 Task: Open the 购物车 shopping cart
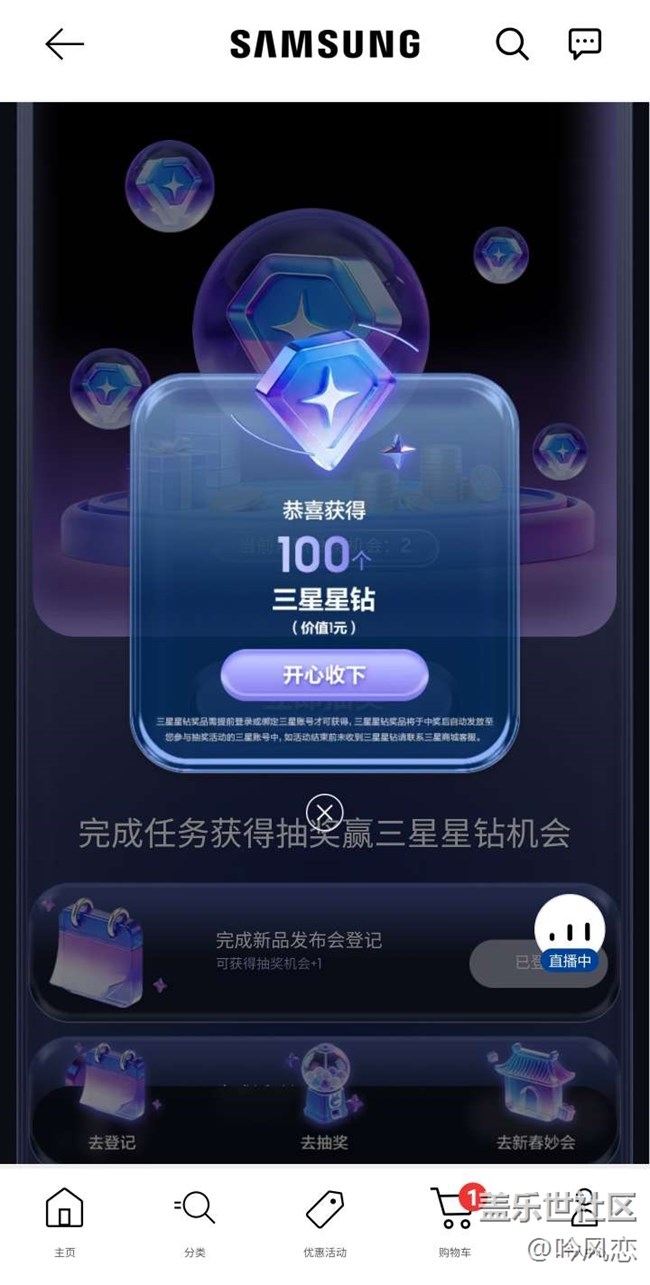pyautogui.click(x=453, y=1222)
